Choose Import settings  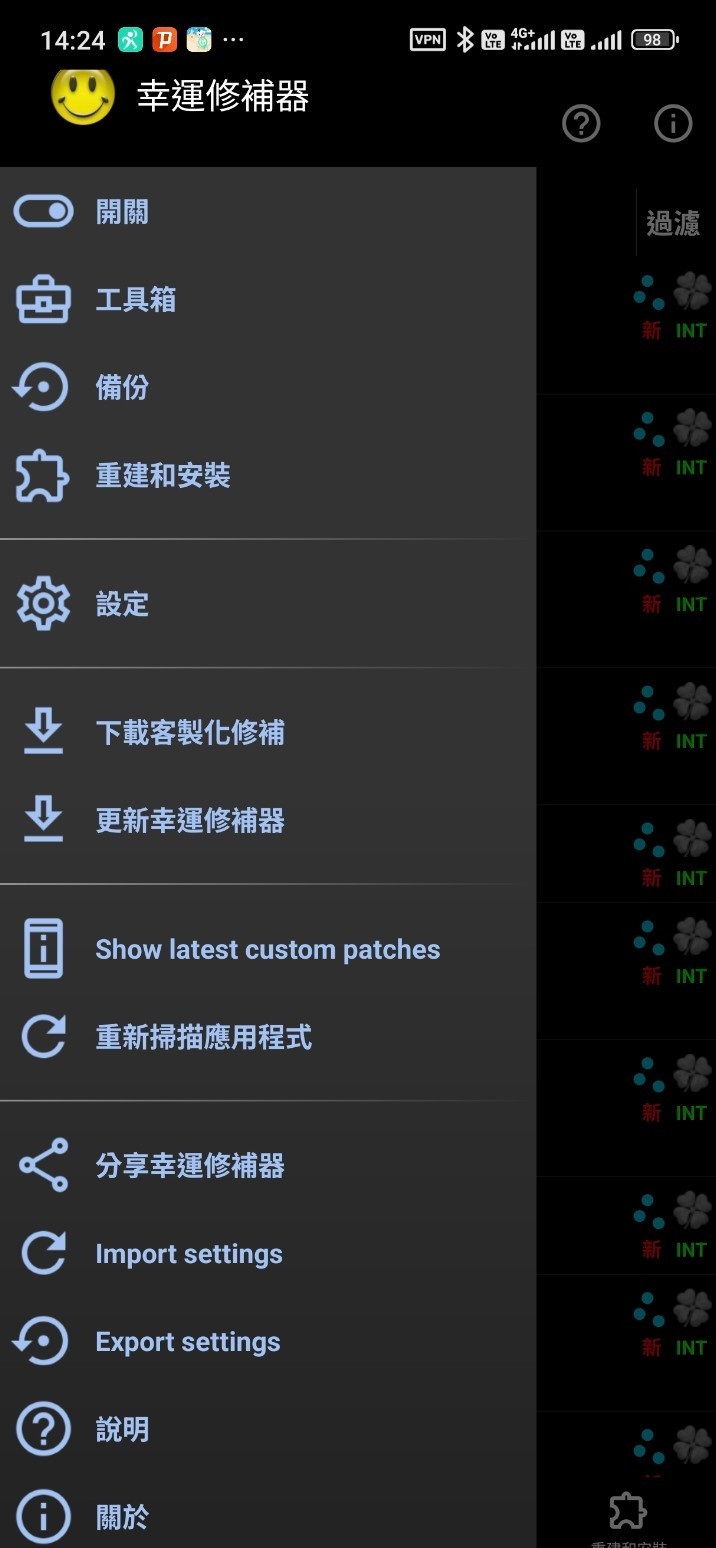tap(189, 1254)
